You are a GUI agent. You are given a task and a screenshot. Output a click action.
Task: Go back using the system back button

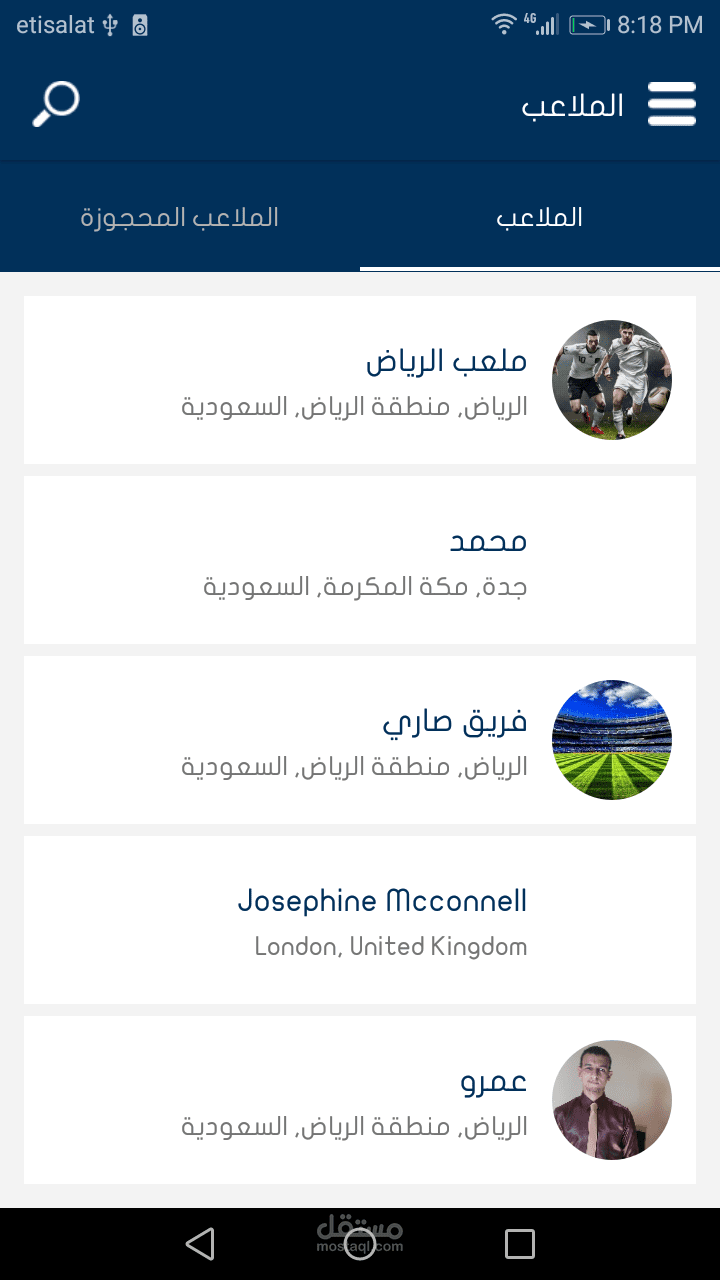pos(200,1244)
